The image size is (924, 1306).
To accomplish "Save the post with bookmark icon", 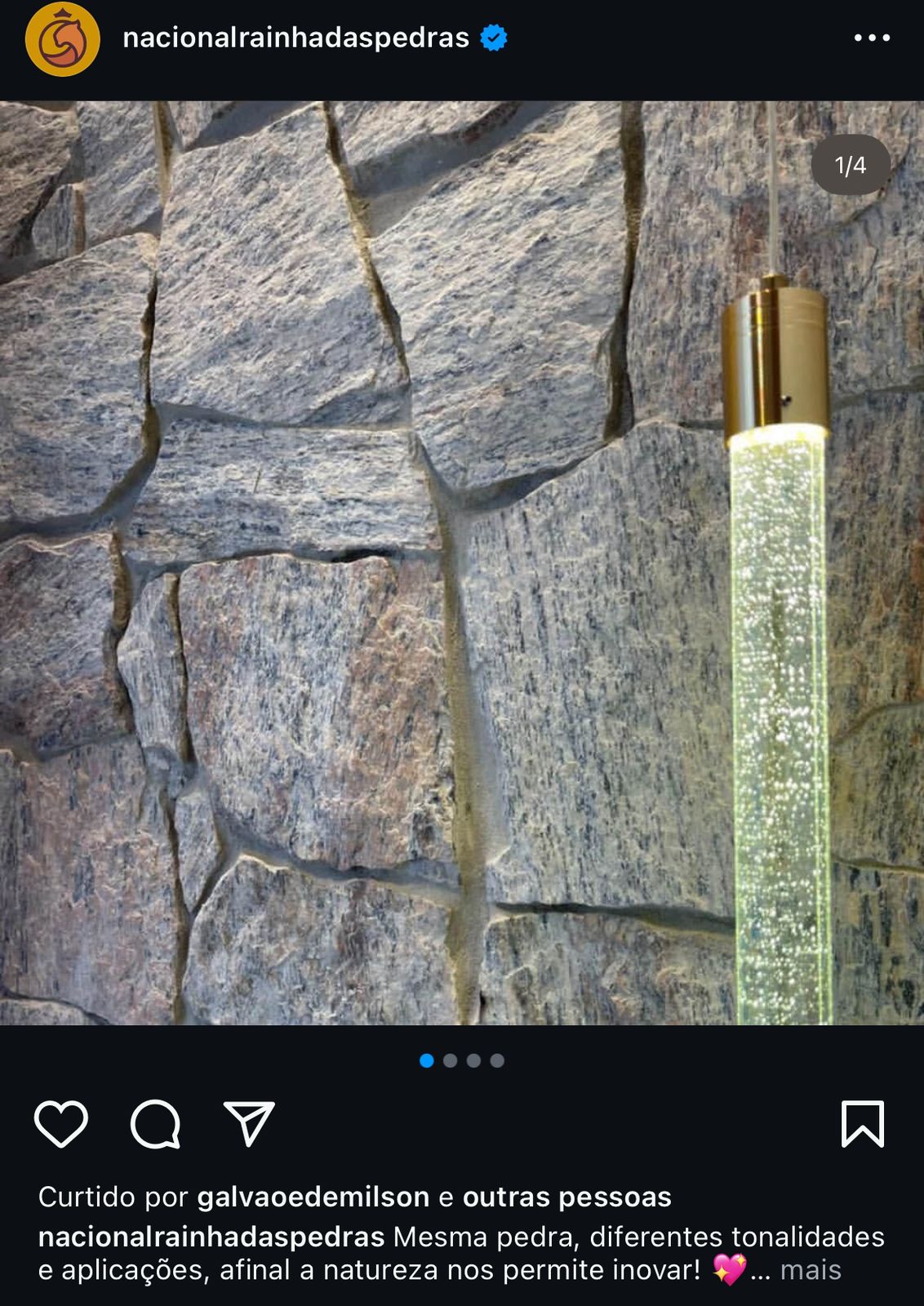I will [862, 1124].
